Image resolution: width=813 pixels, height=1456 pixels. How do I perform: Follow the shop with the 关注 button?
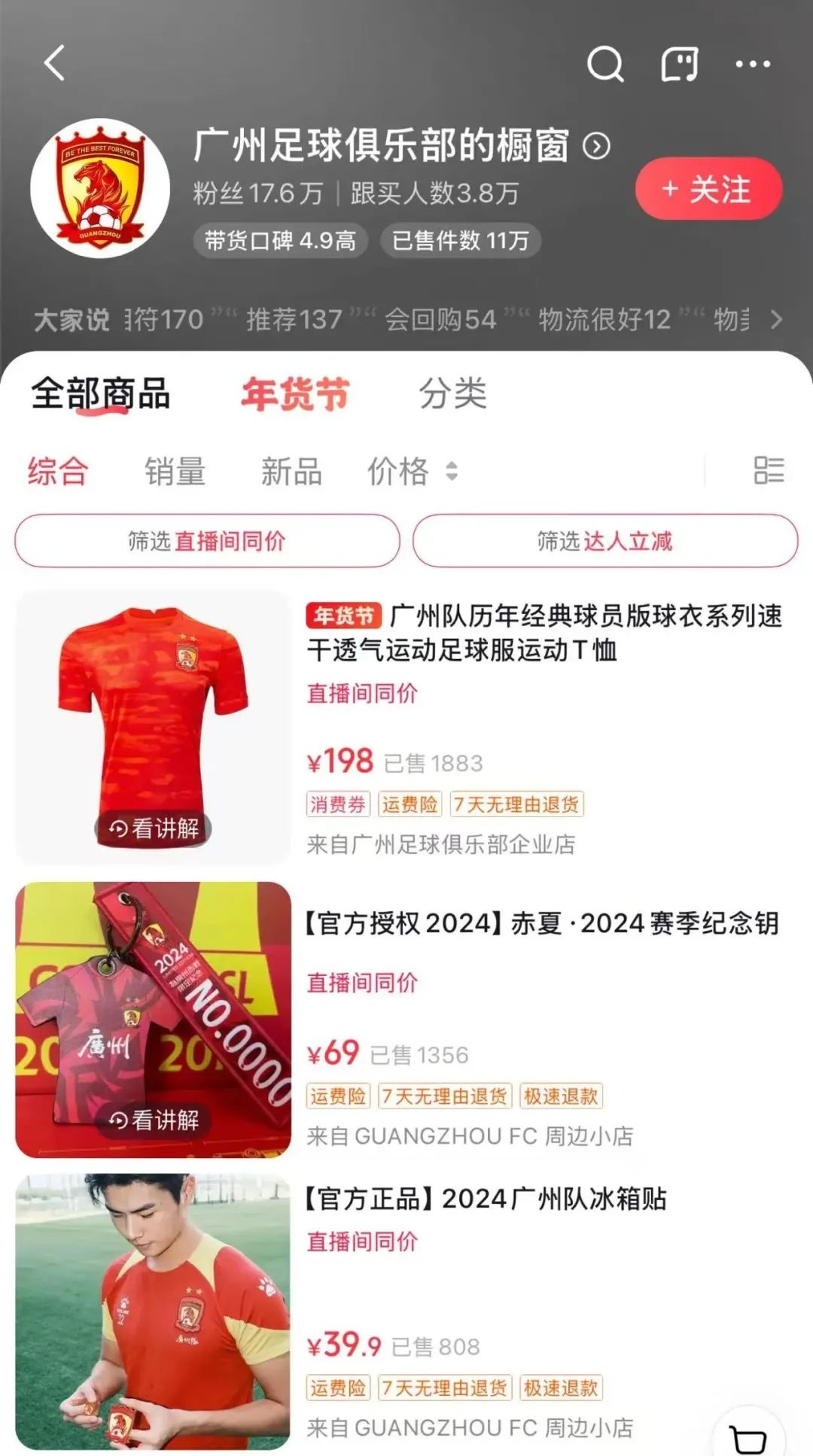708,189
